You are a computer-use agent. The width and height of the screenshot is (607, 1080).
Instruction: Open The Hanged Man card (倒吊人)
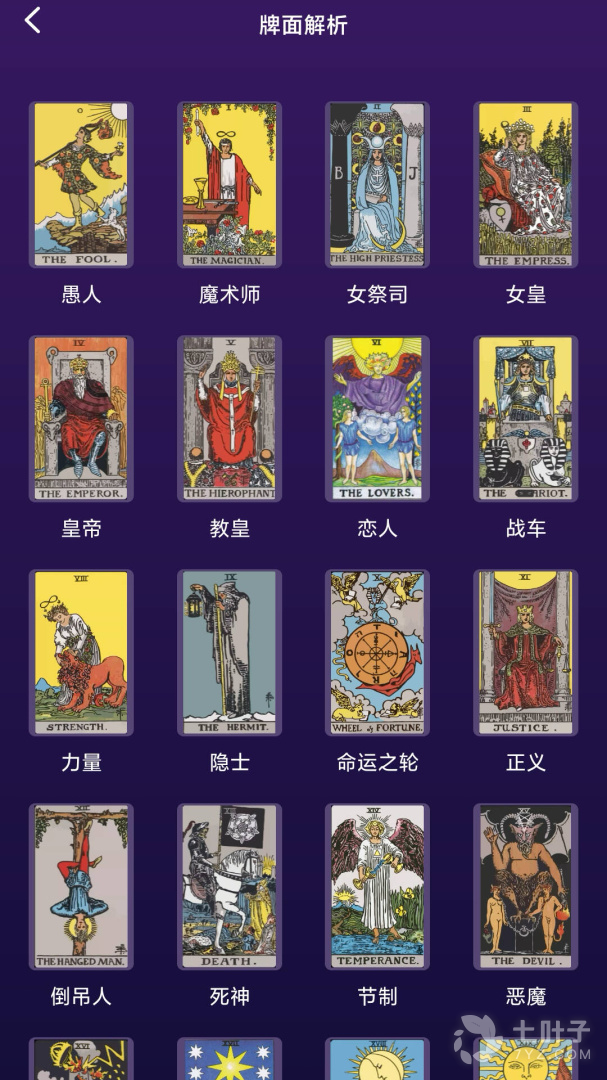pyautogui.click(x=81, y=887)
